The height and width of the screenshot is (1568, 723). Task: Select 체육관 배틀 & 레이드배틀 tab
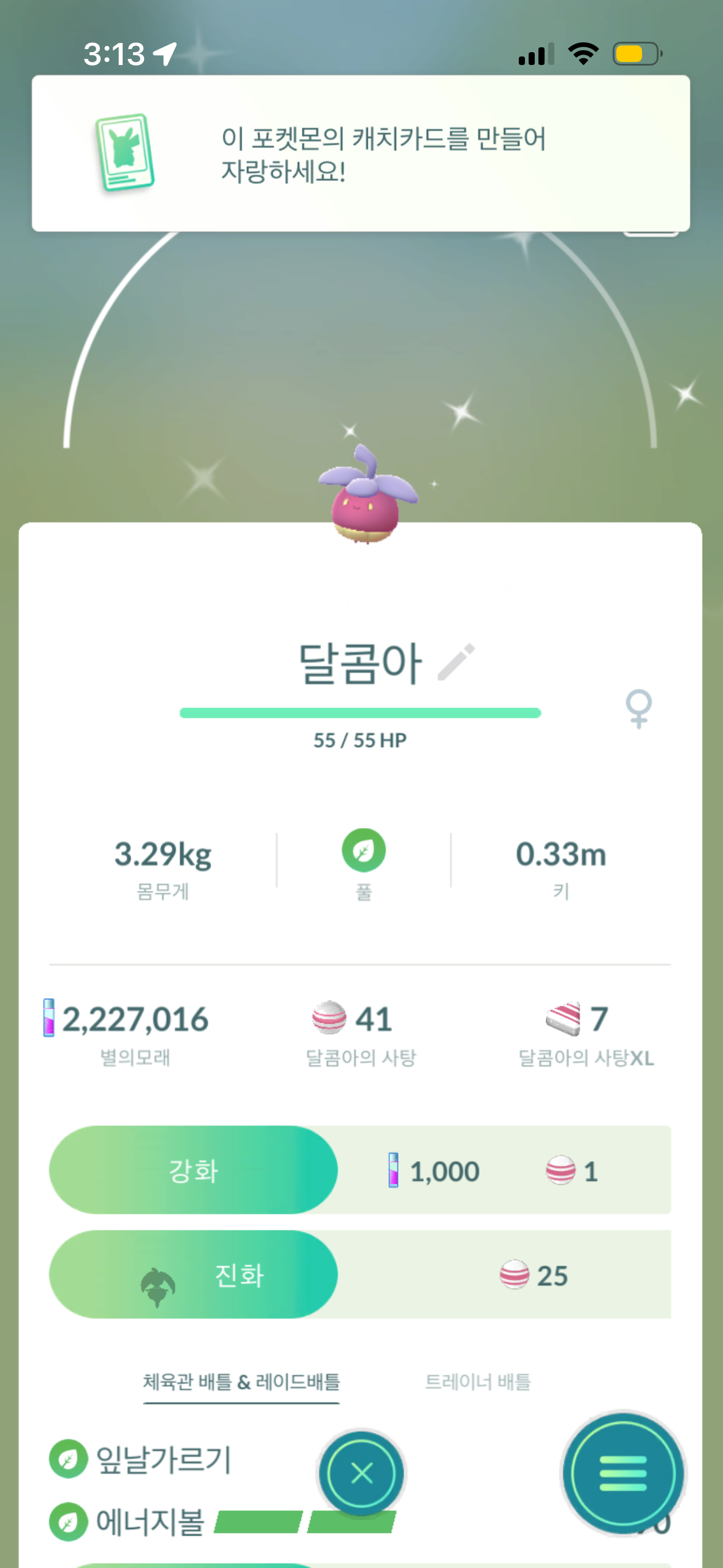pyautogui.click(x=241, y=1382)
